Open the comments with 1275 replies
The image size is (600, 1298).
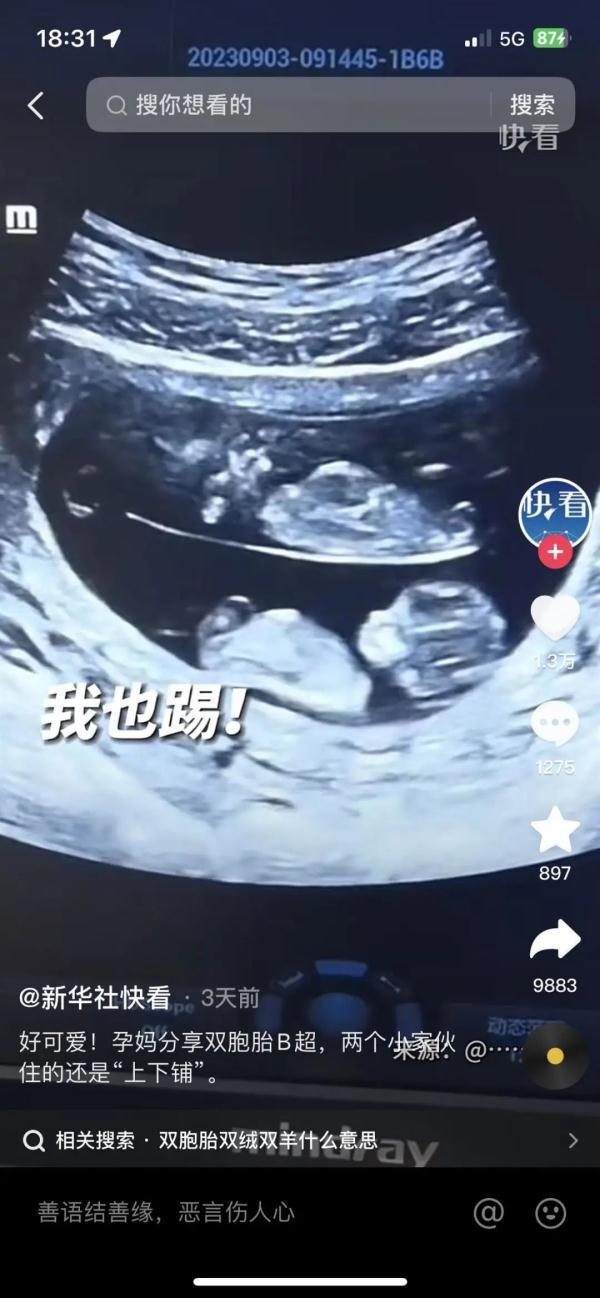554,724
